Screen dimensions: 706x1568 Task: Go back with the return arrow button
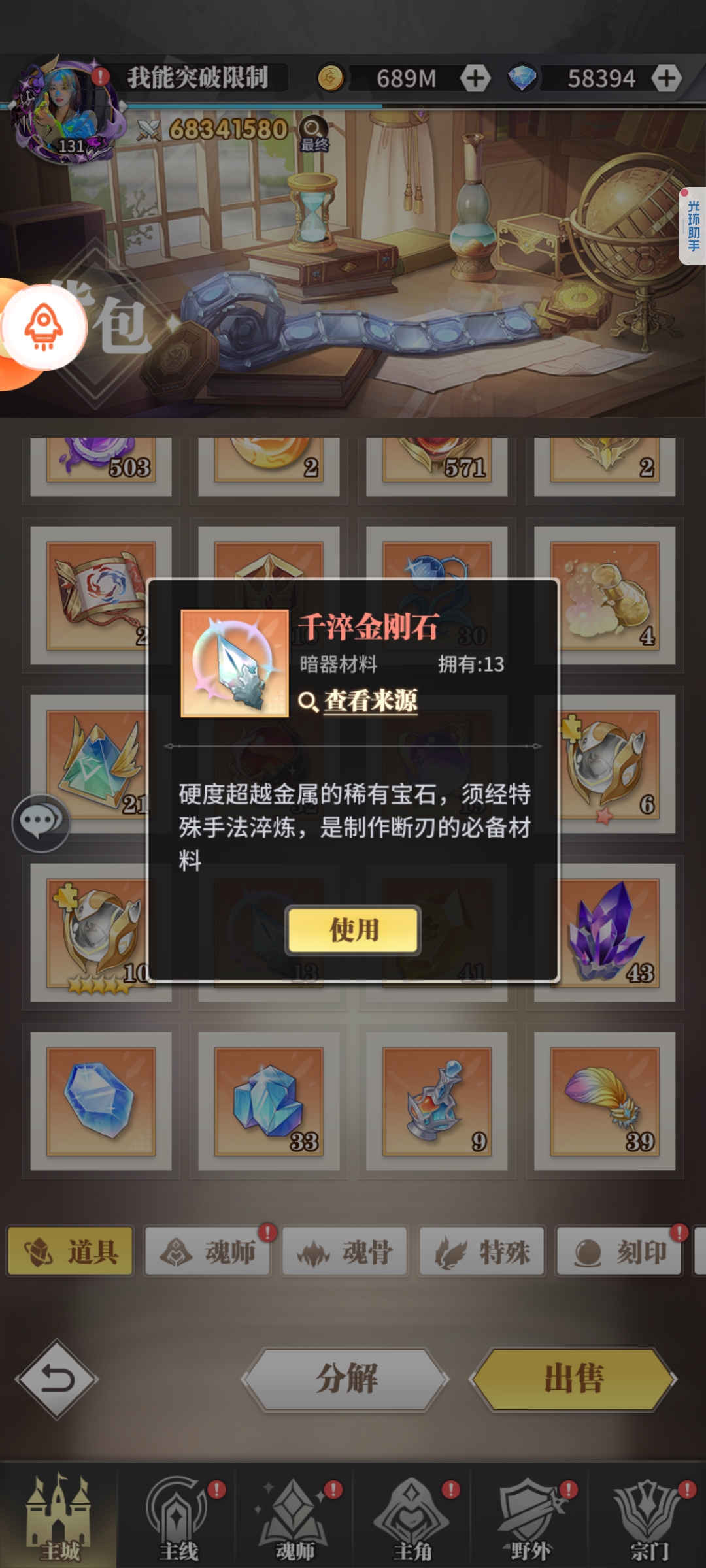(x=58, y=1379)
